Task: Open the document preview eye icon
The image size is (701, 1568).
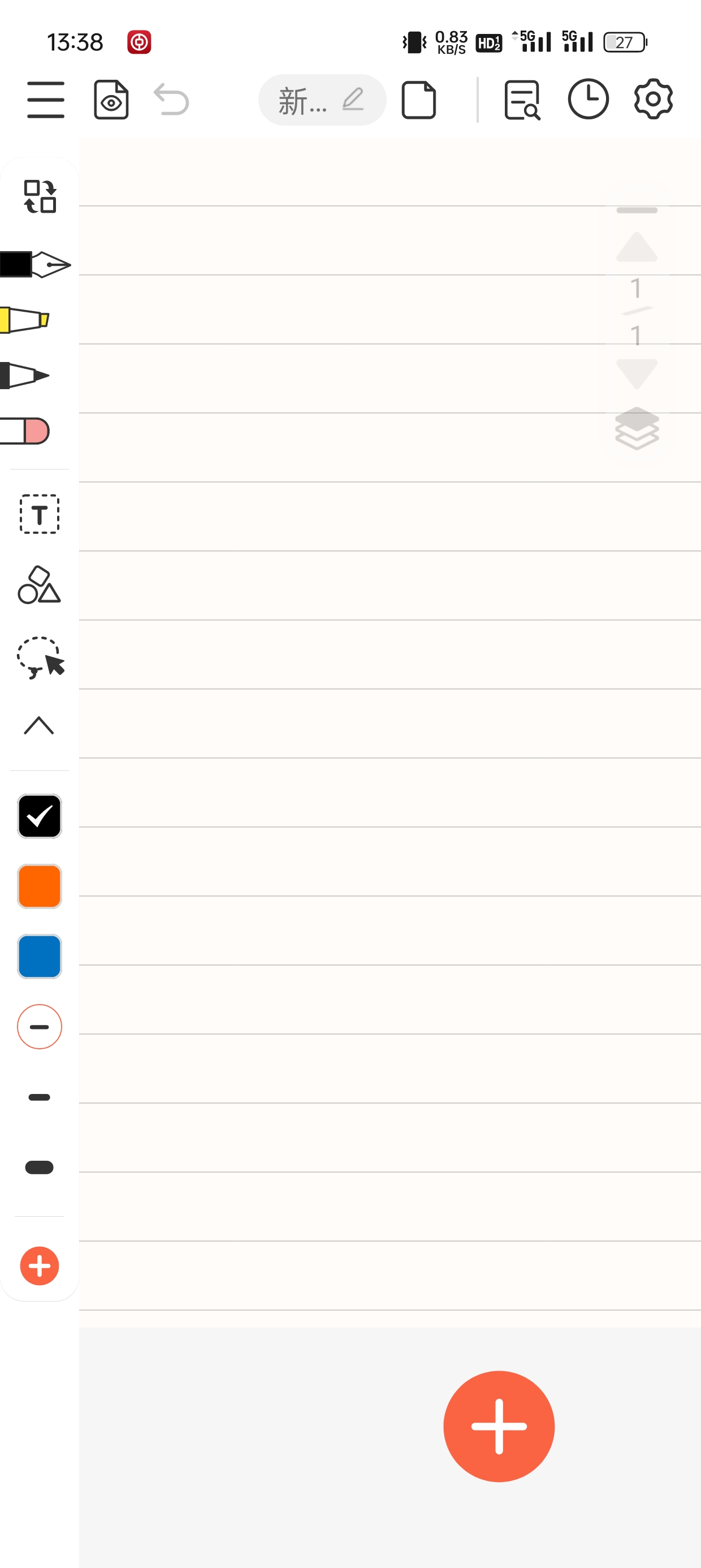Action: pyautogui.click(x=111, y=100)
